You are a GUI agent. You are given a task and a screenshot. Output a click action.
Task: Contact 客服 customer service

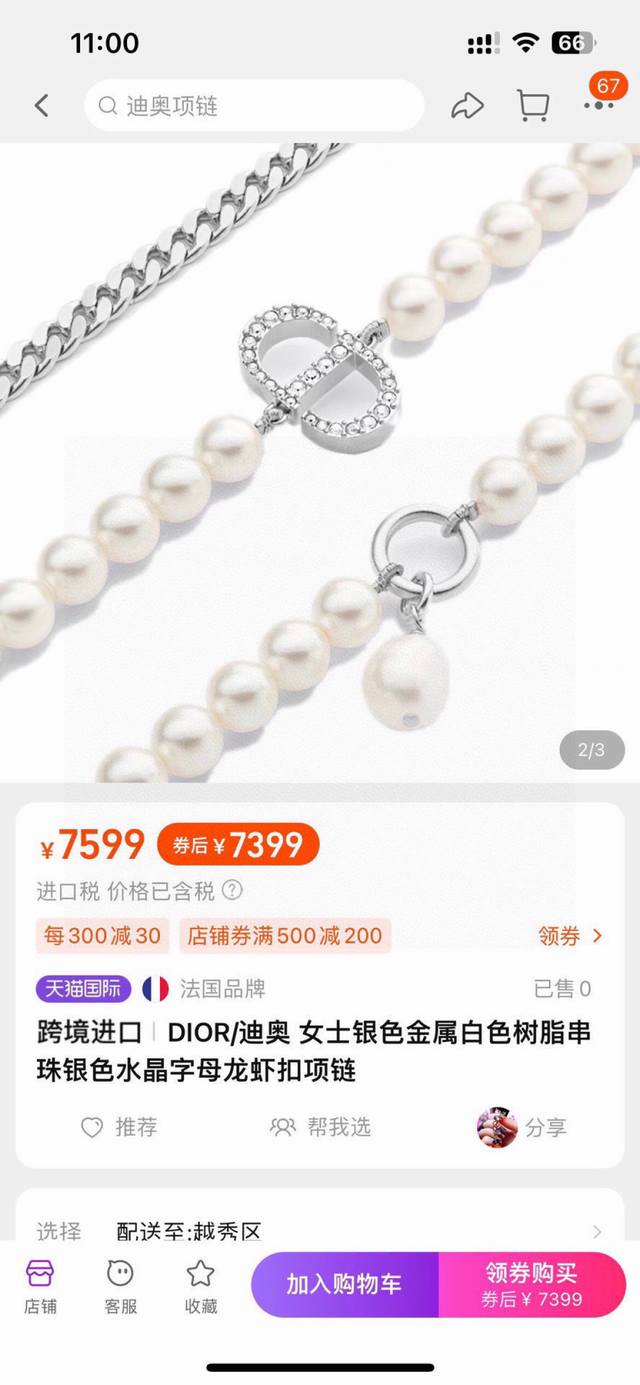(121, 1286)
